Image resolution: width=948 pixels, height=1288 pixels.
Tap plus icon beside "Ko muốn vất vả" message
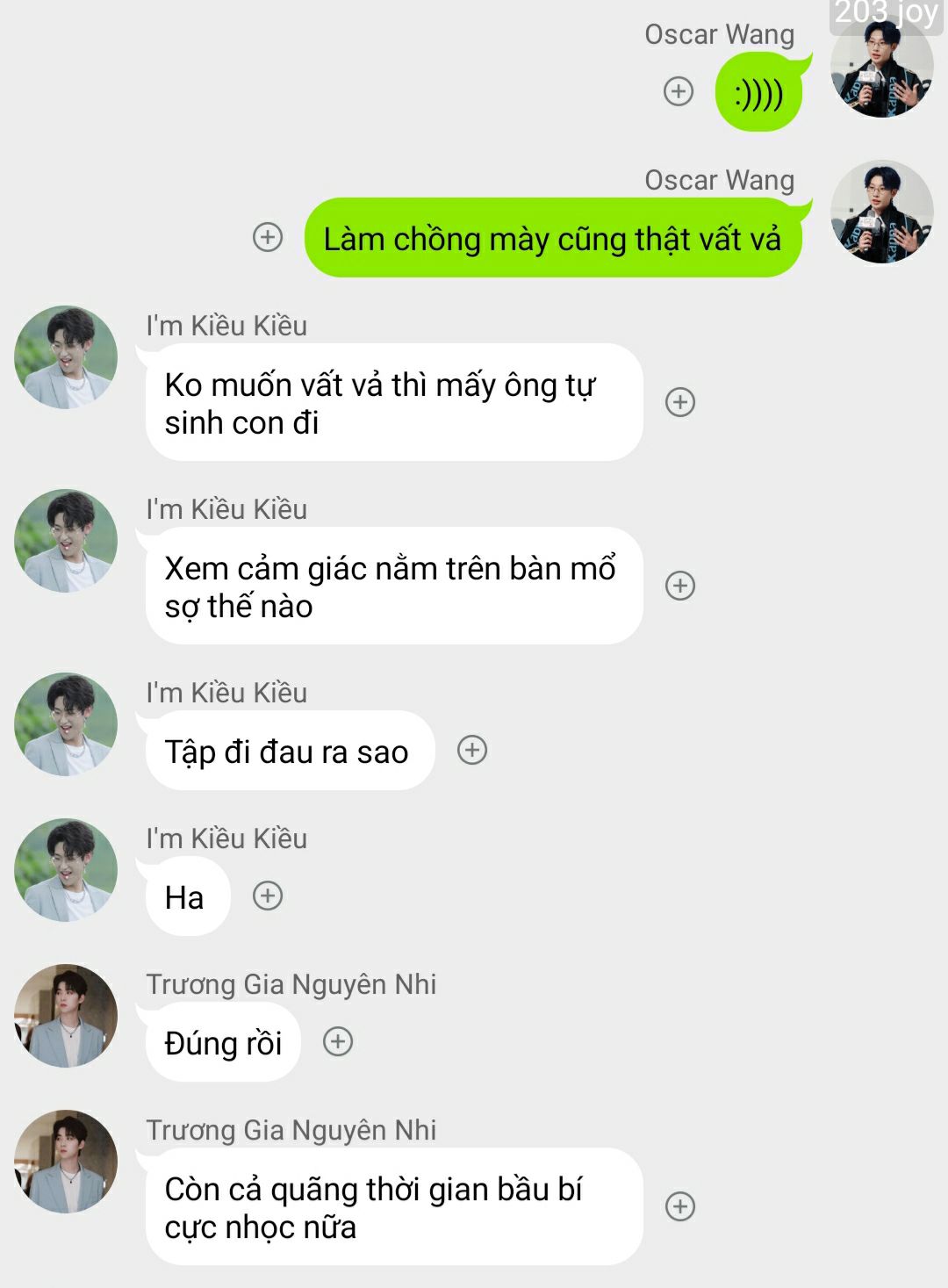(x=680, y=402)
